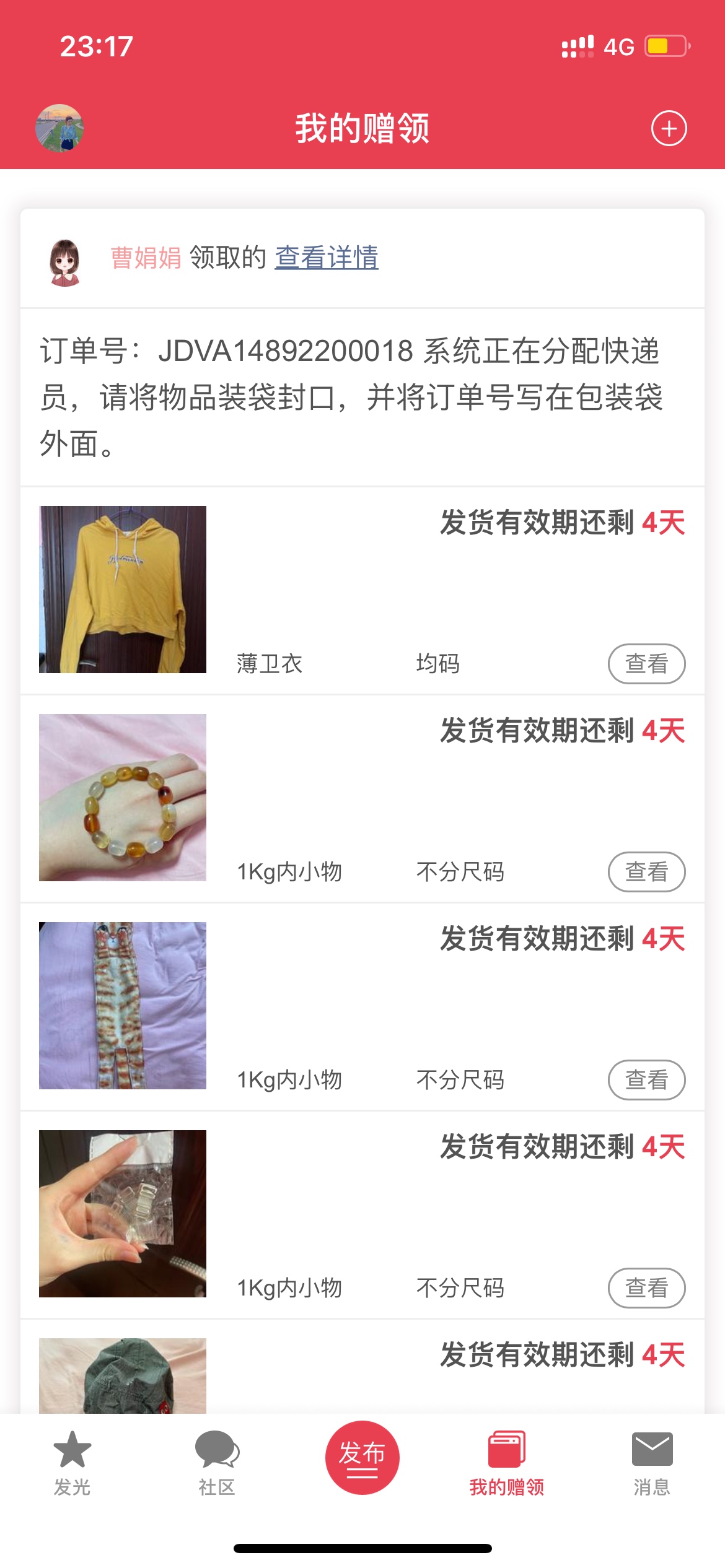Open the 查看详情 link
Screen dimensions: 725x1568
click(327, 258)
